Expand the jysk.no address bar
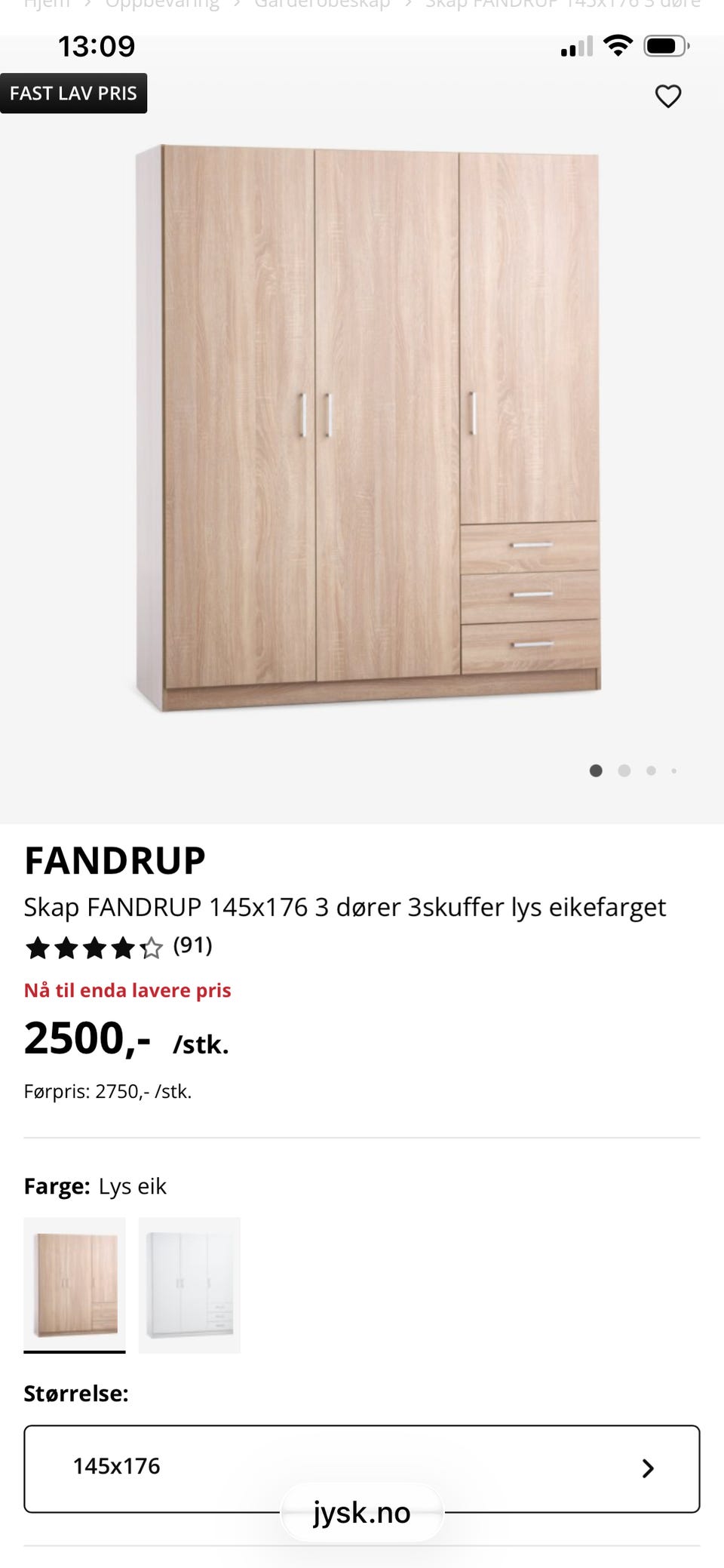The width and height of the screenshot is (724, 1568). point(362,1512)
